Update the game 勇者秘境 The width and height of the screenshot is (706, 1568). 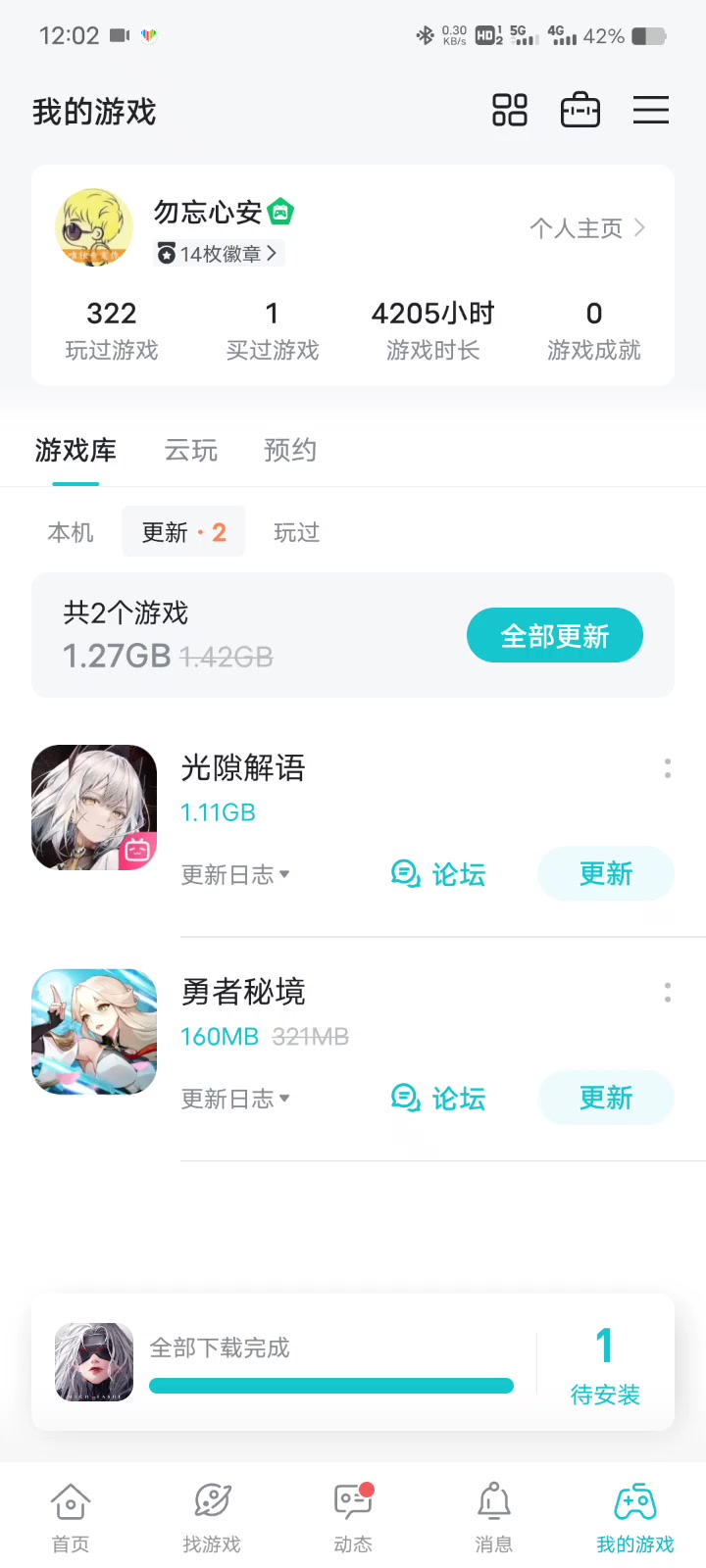pyautogui.click(x=605, y=1098)
